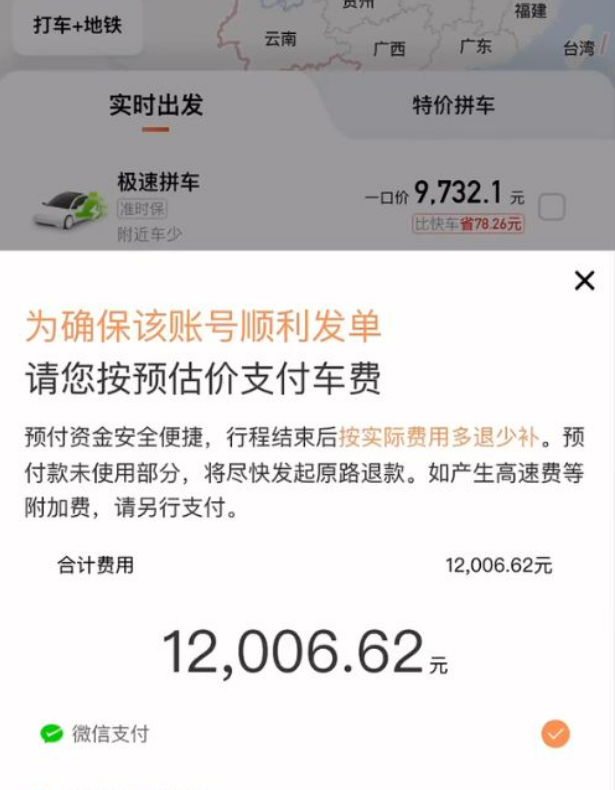
Task: Switch to the 实时出发 tab
Action: tap(155, 105)
